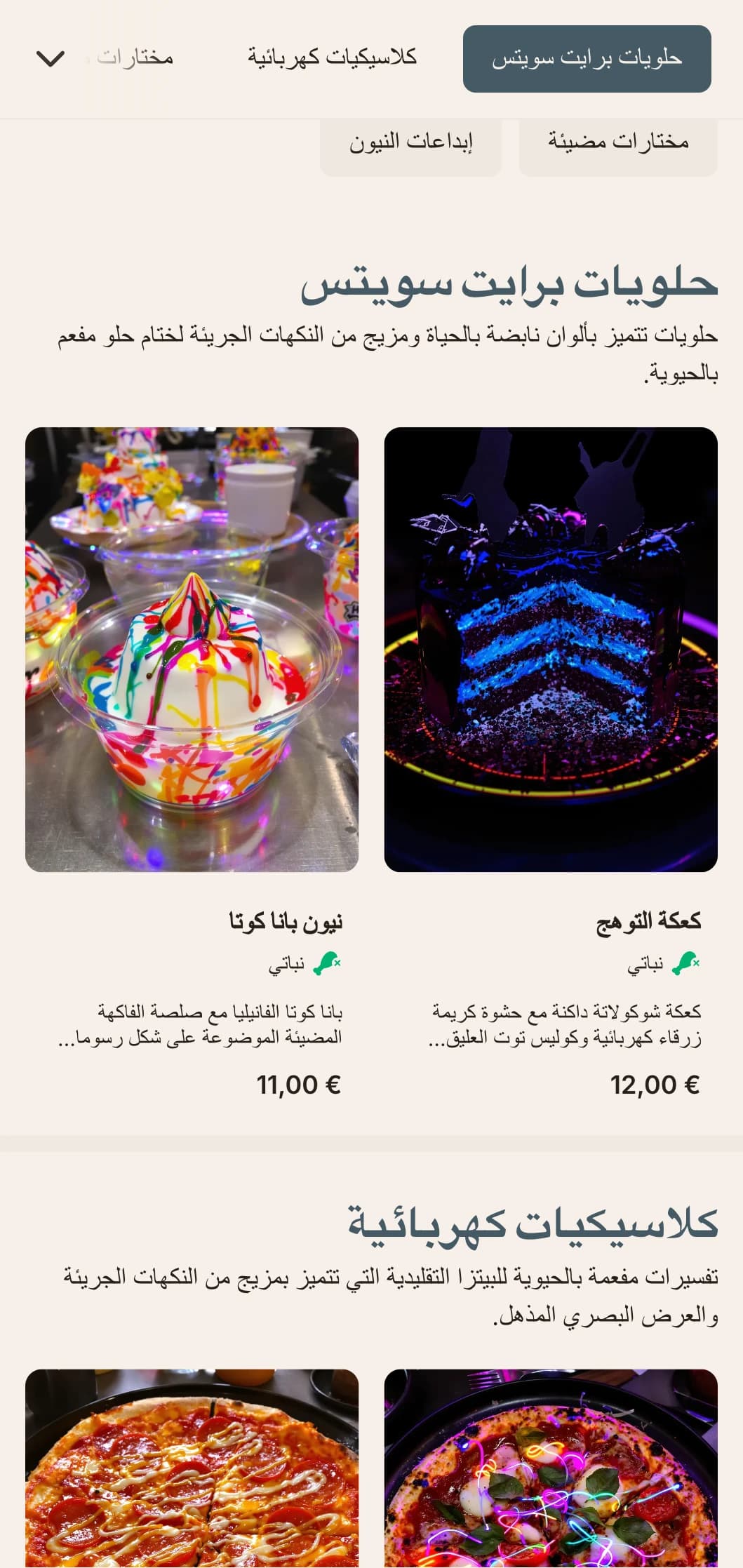
Task: Tap the مختارات مضيئة chip
Action: [x=617, y=142]
